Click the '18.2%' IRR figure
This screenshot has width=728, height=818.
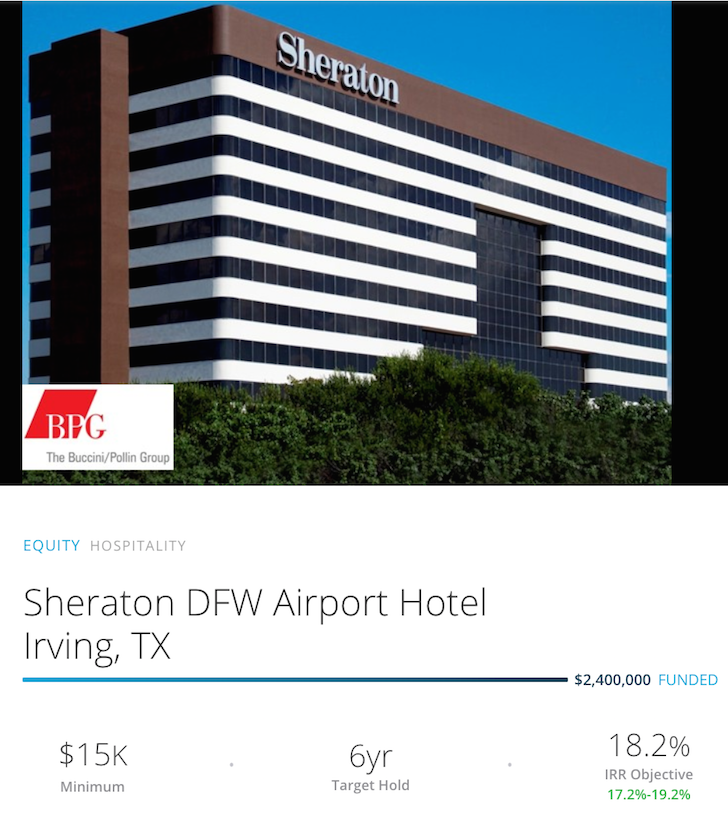(649, 745)
